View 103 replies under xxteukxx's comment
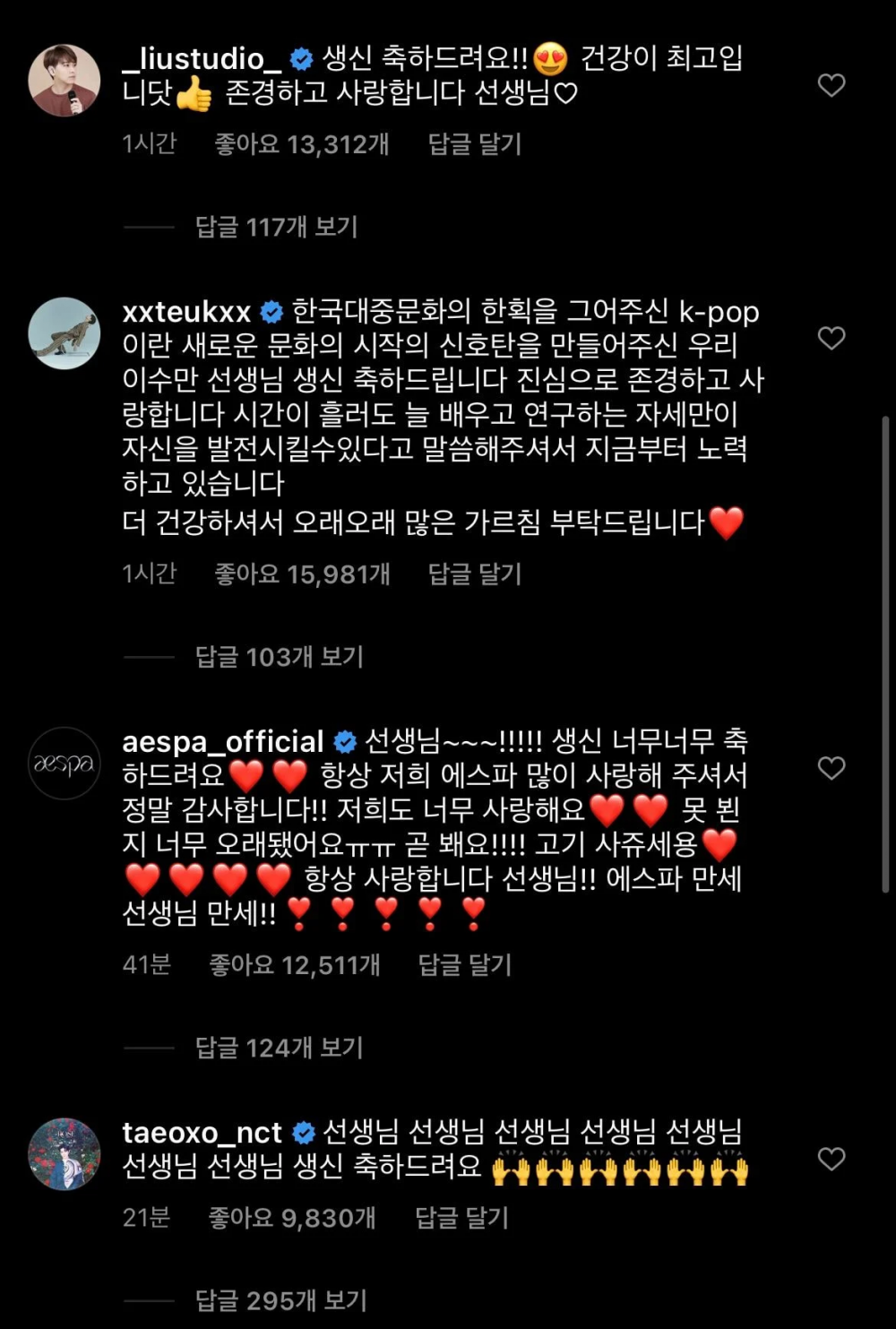Viewport: 896px width, 1329px height. tap(279, 657)
